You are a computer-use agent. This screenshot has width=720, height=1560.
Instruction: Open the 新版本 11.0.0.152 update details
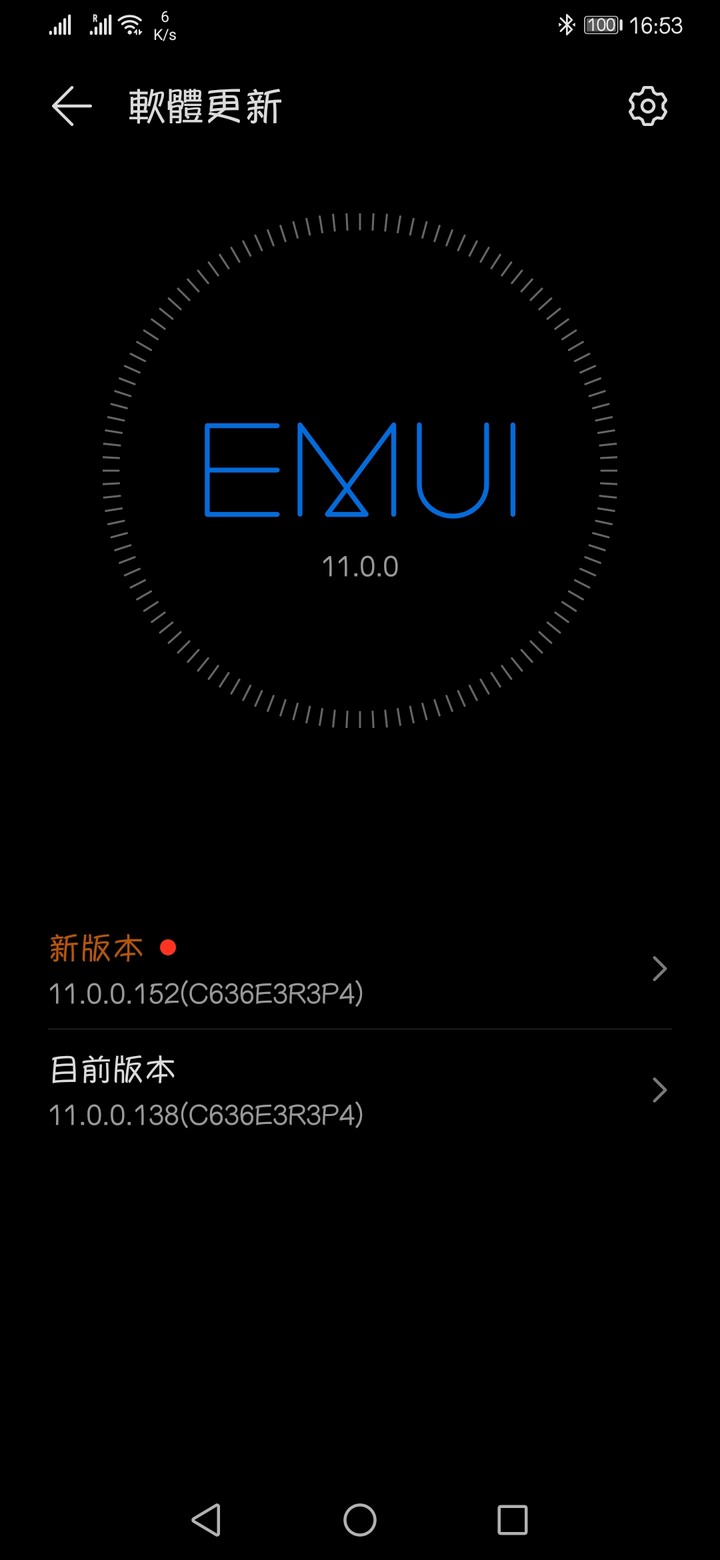(x=360, y=969)
